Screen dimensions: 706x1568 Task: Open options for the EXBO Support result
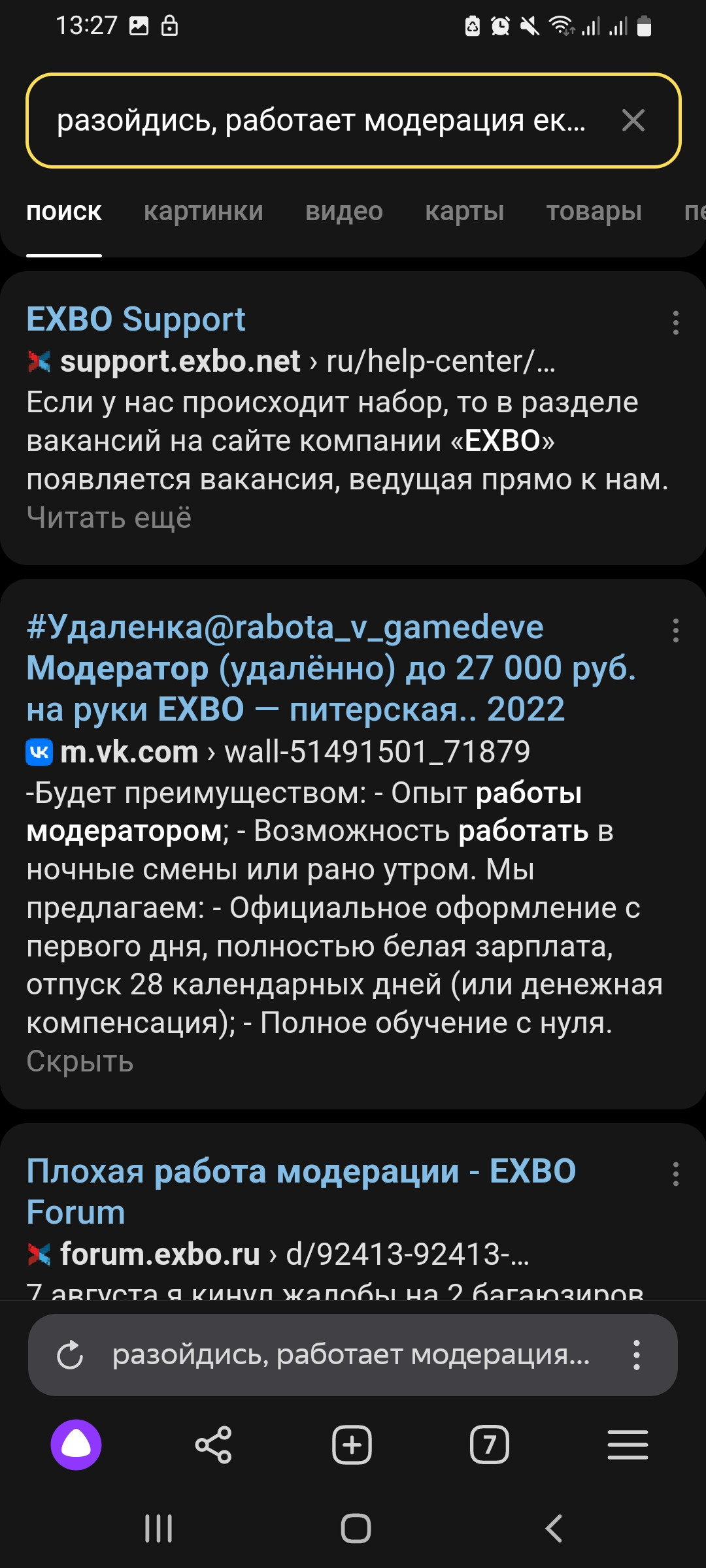675,323
